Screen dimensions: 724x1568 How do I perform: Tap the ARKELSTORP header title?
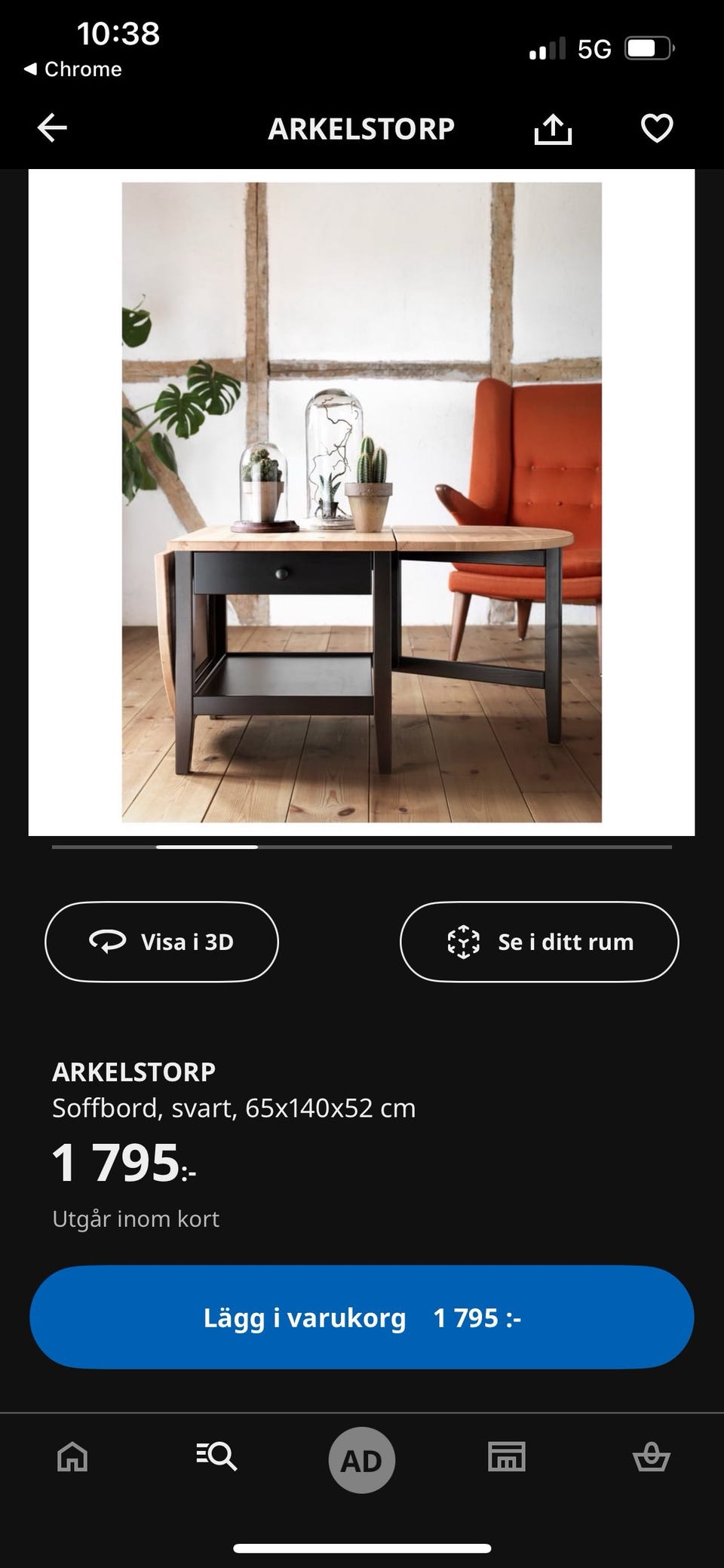[x=362, y=128]
